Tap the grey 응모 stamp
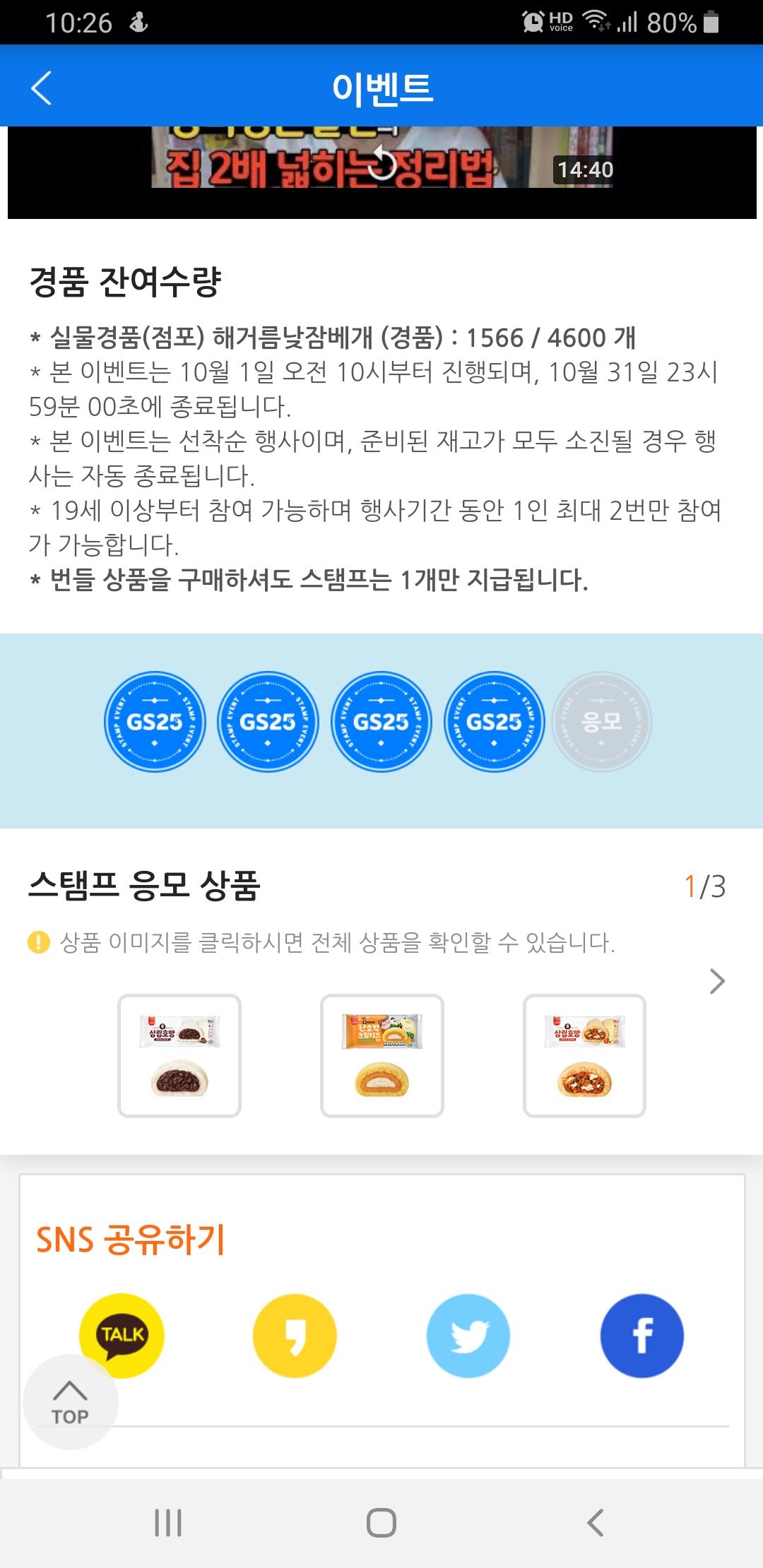Image resolution: width=763 pixels, height=1568 pixels. [601, 721]
